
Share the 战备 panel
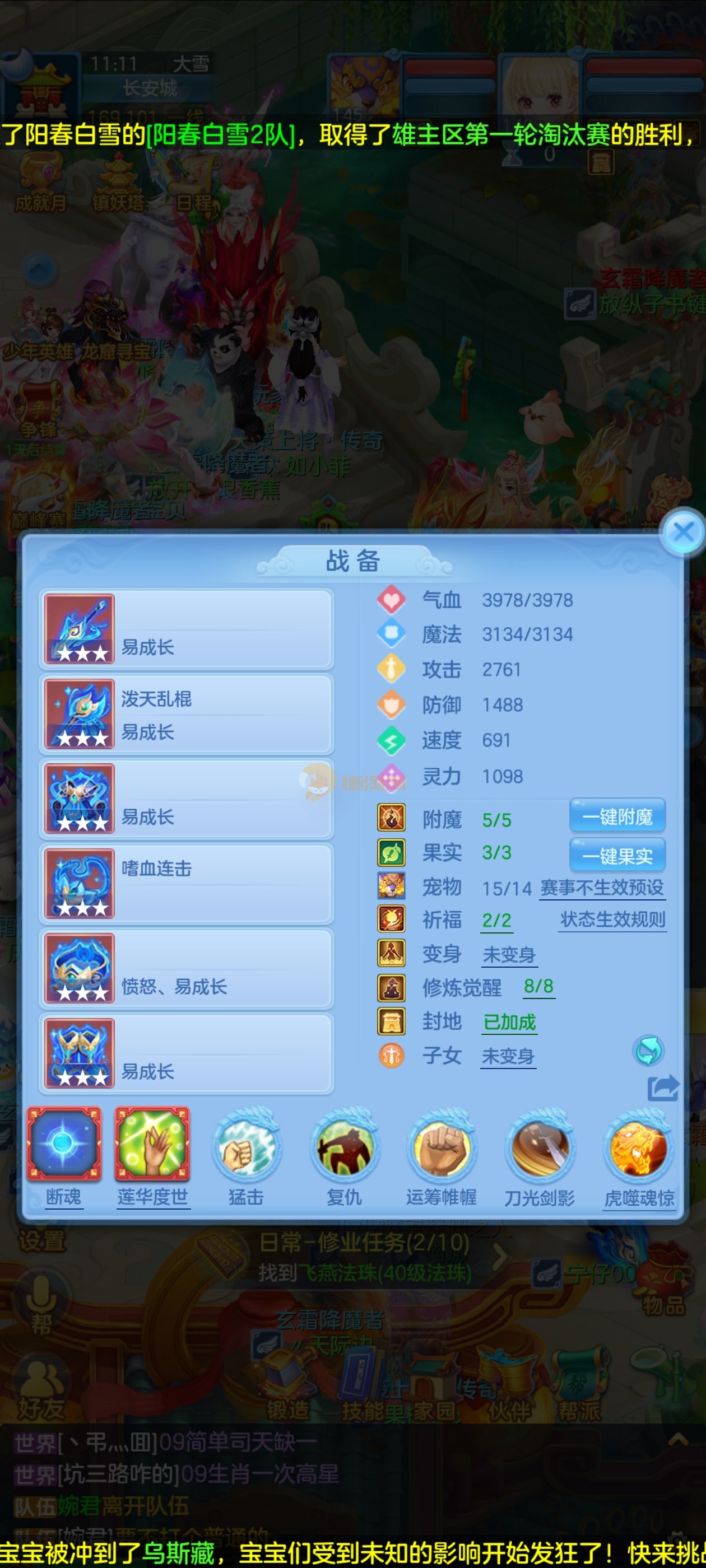click(x=662, y=1087)
